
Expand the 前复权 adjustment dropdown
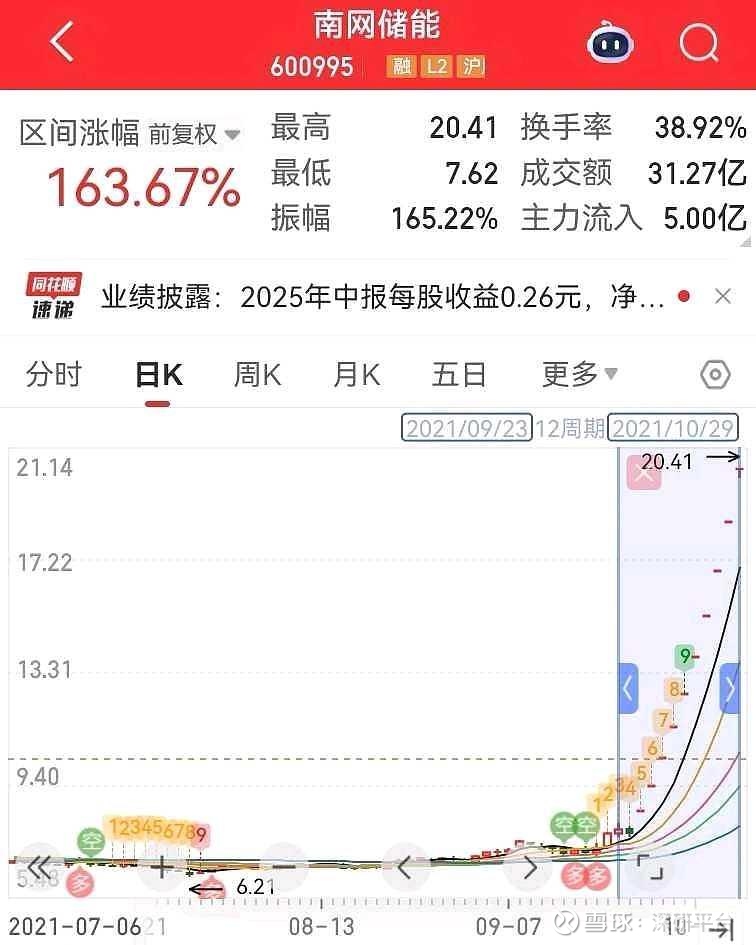coord(195,134)
